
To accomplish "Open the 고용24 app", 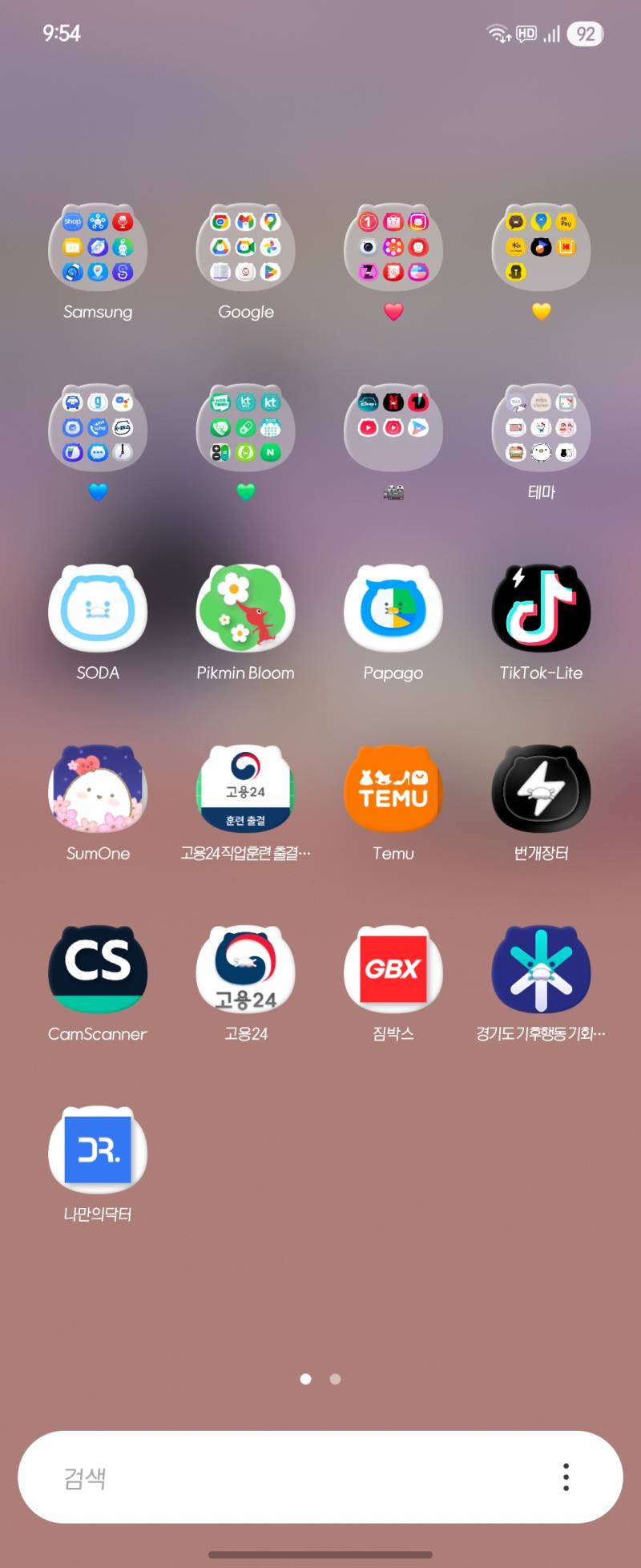I will (245, 969).
